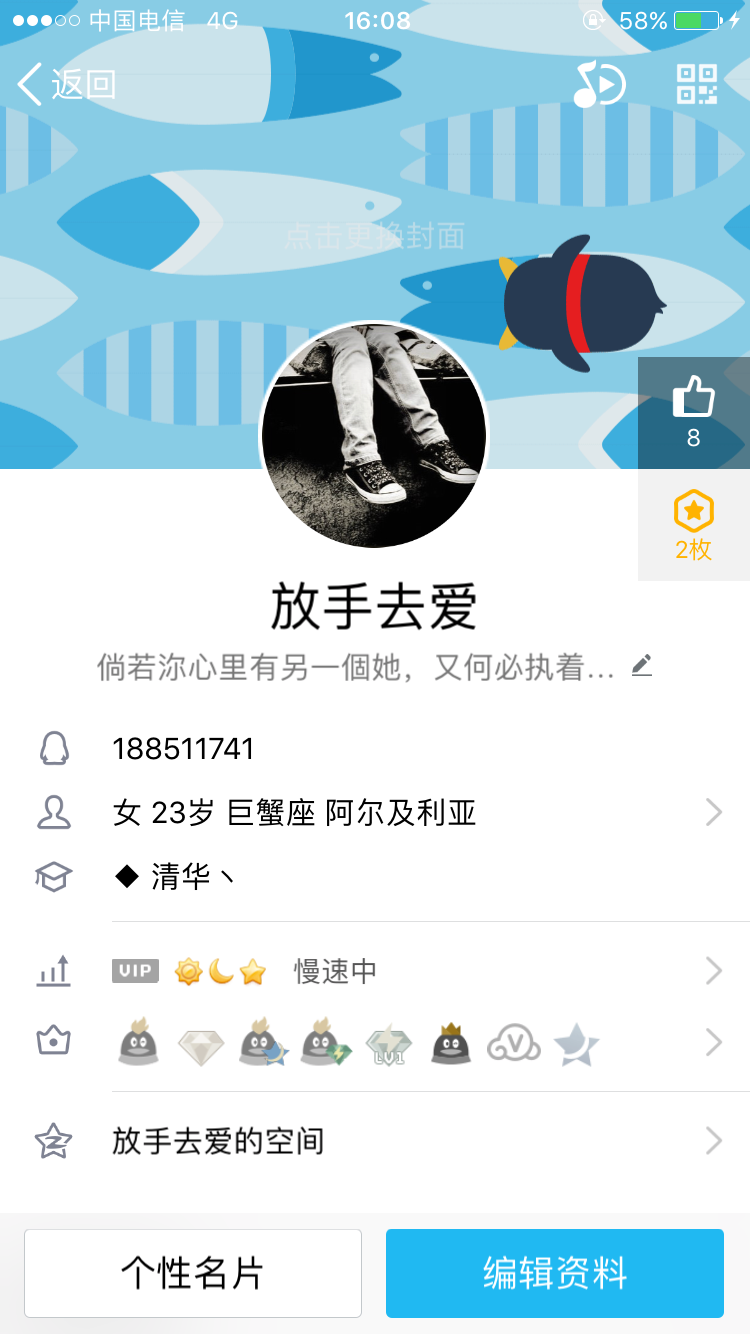Viewport: 750px width, 1334px height.
Task: Like the profile with thumbs-up
Action: [x=694, y=413]
